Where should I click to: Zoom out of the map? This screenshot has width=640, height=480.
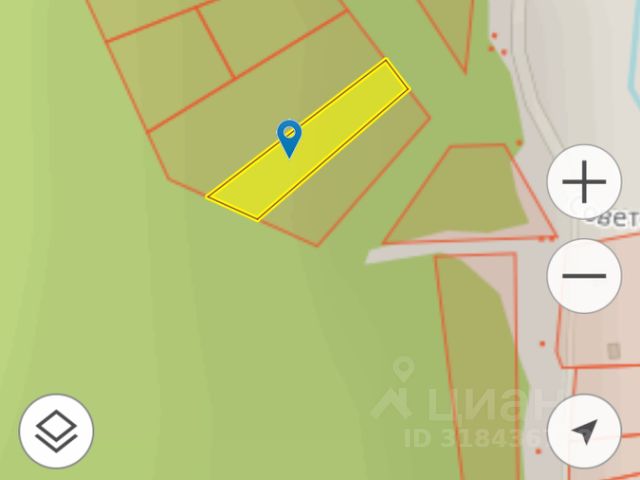[585, 277]
